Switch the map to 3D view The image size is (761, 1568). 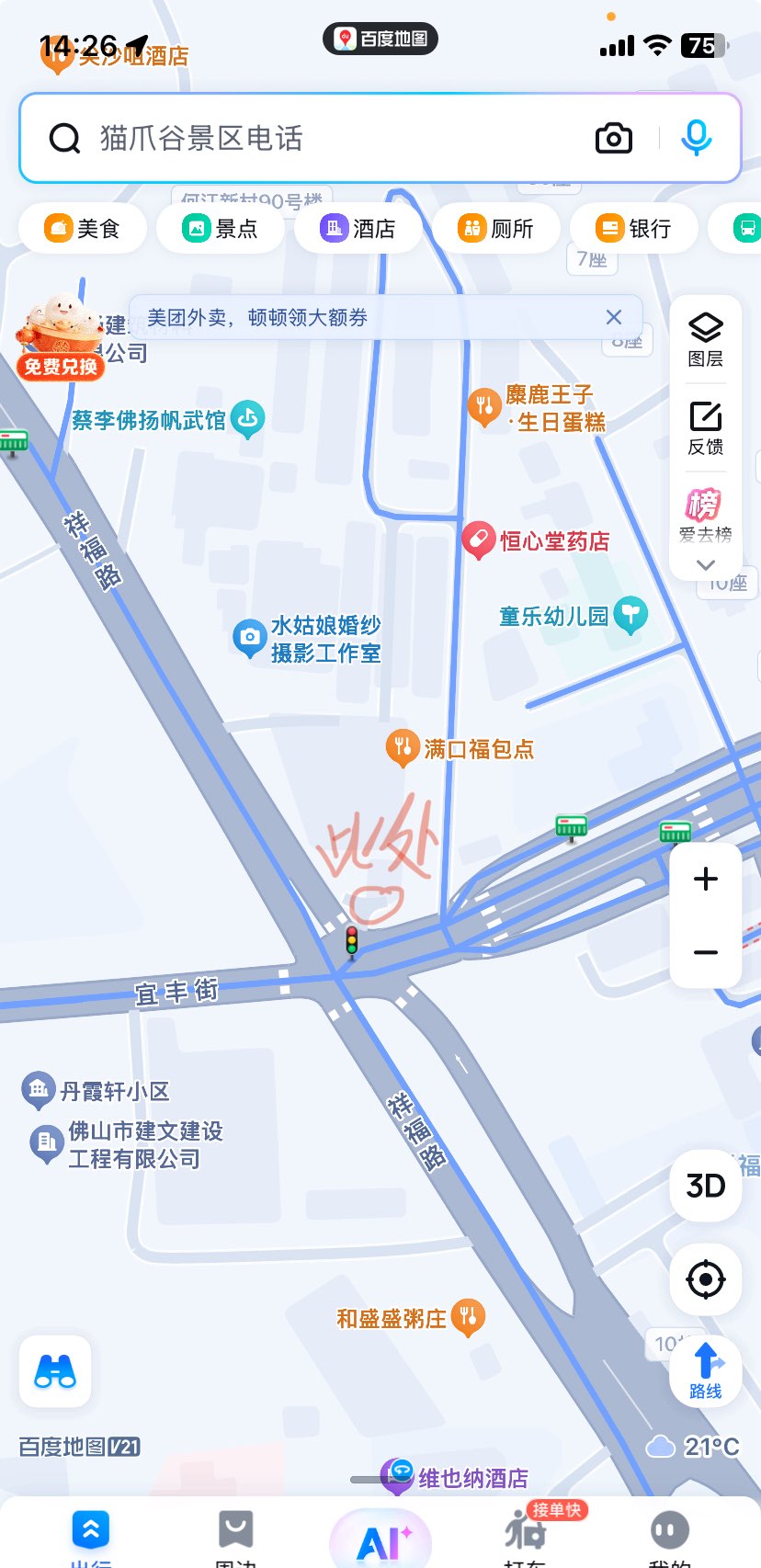pos(706,1186)
